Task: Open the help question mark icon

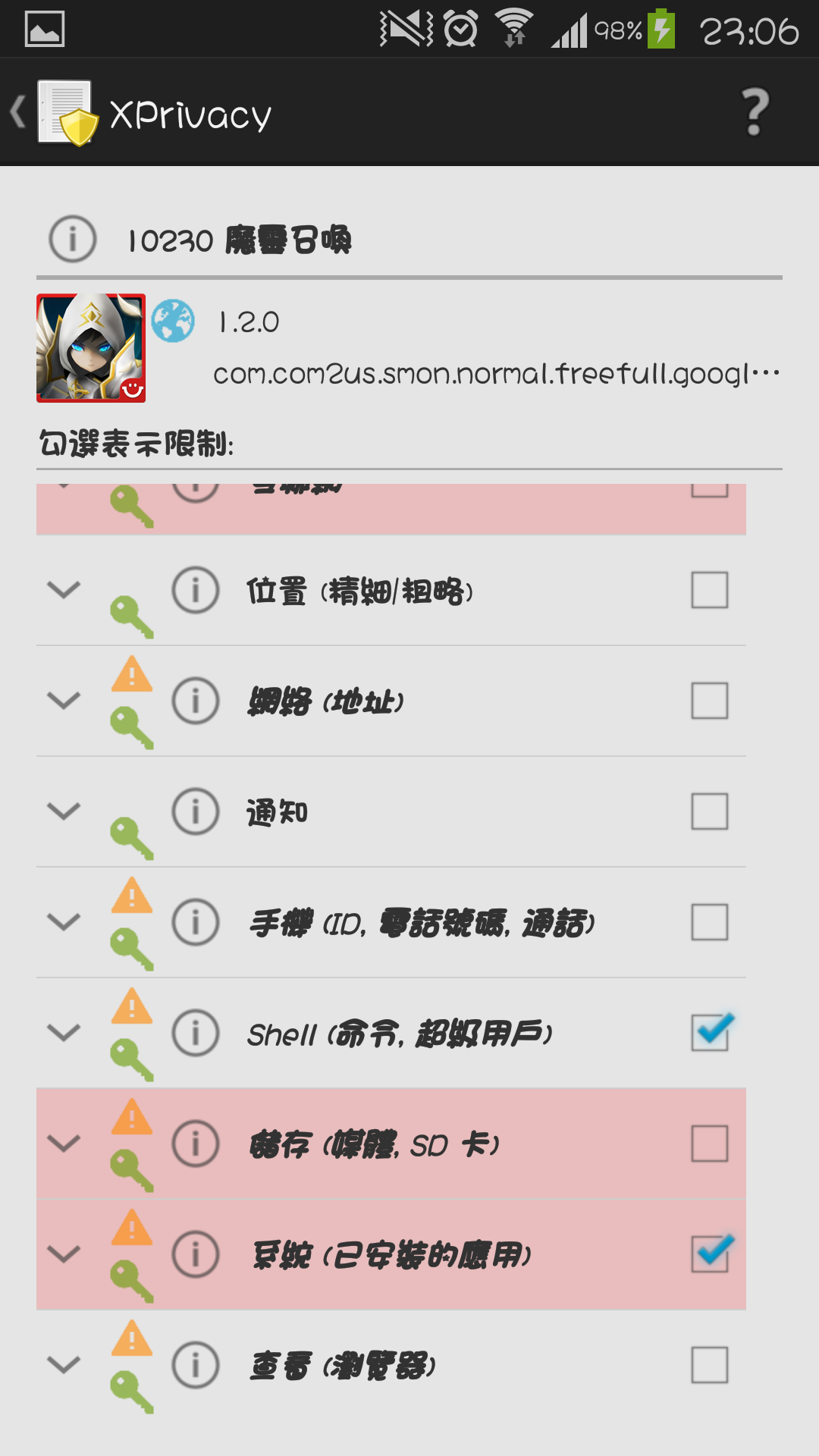Action: pos(754,112)
